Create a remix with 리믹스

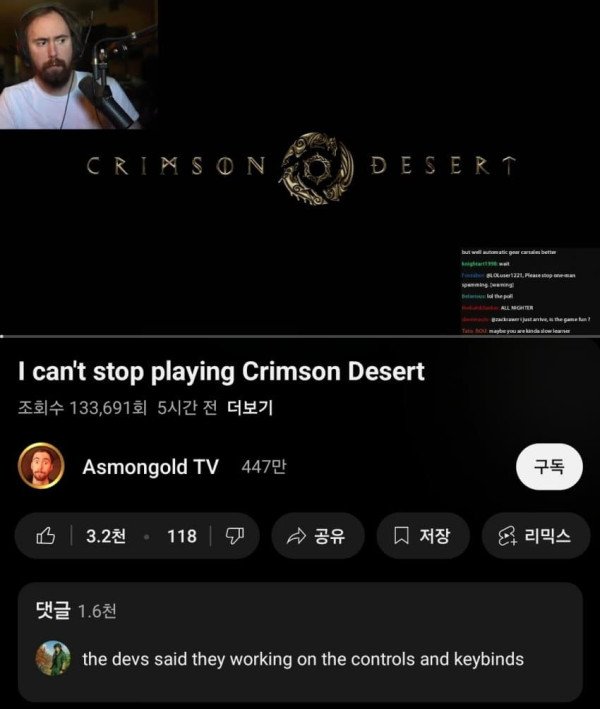533,536
